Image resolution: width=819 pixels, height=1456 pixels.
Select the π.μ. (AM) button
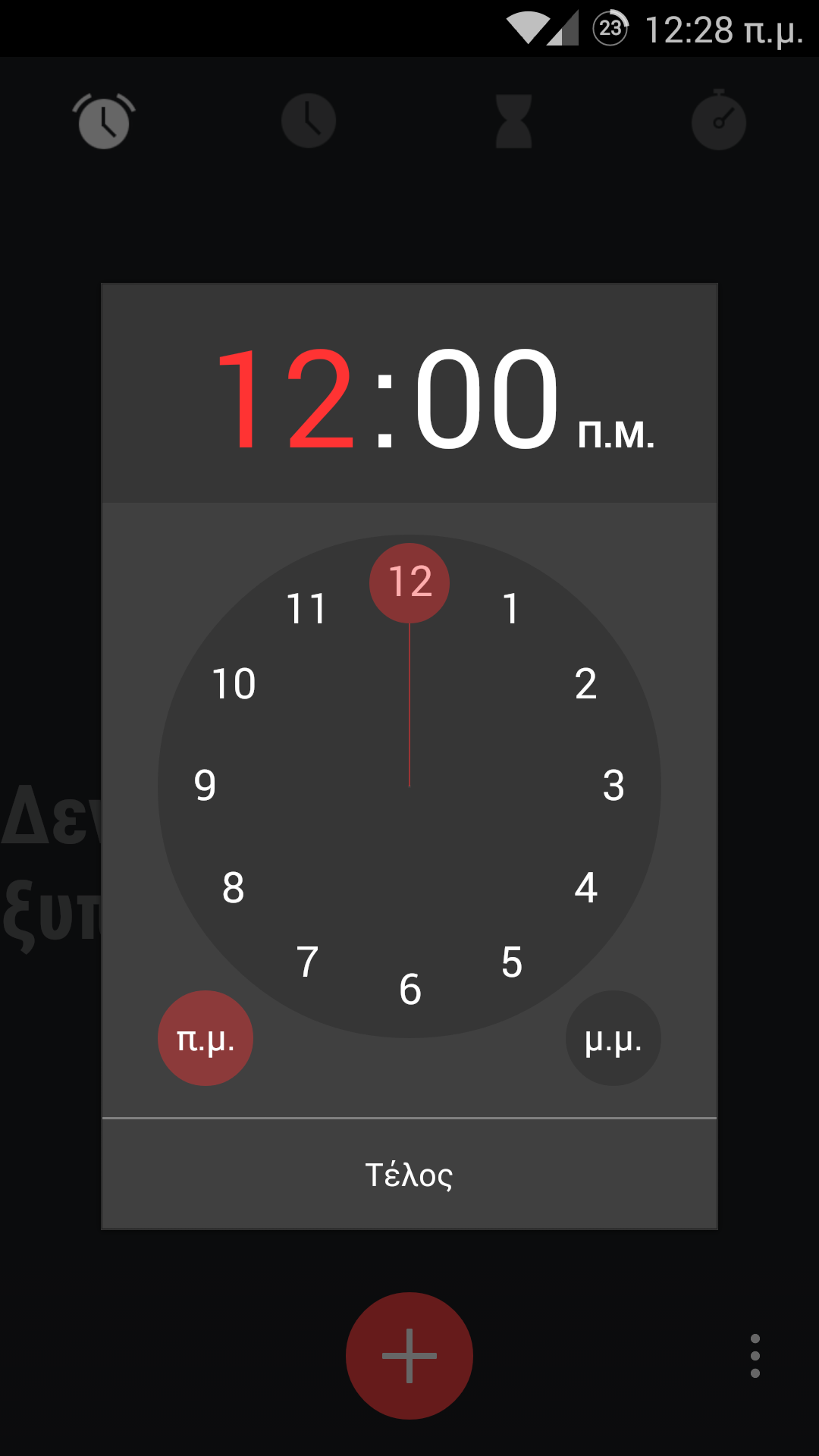(206, 1038)
